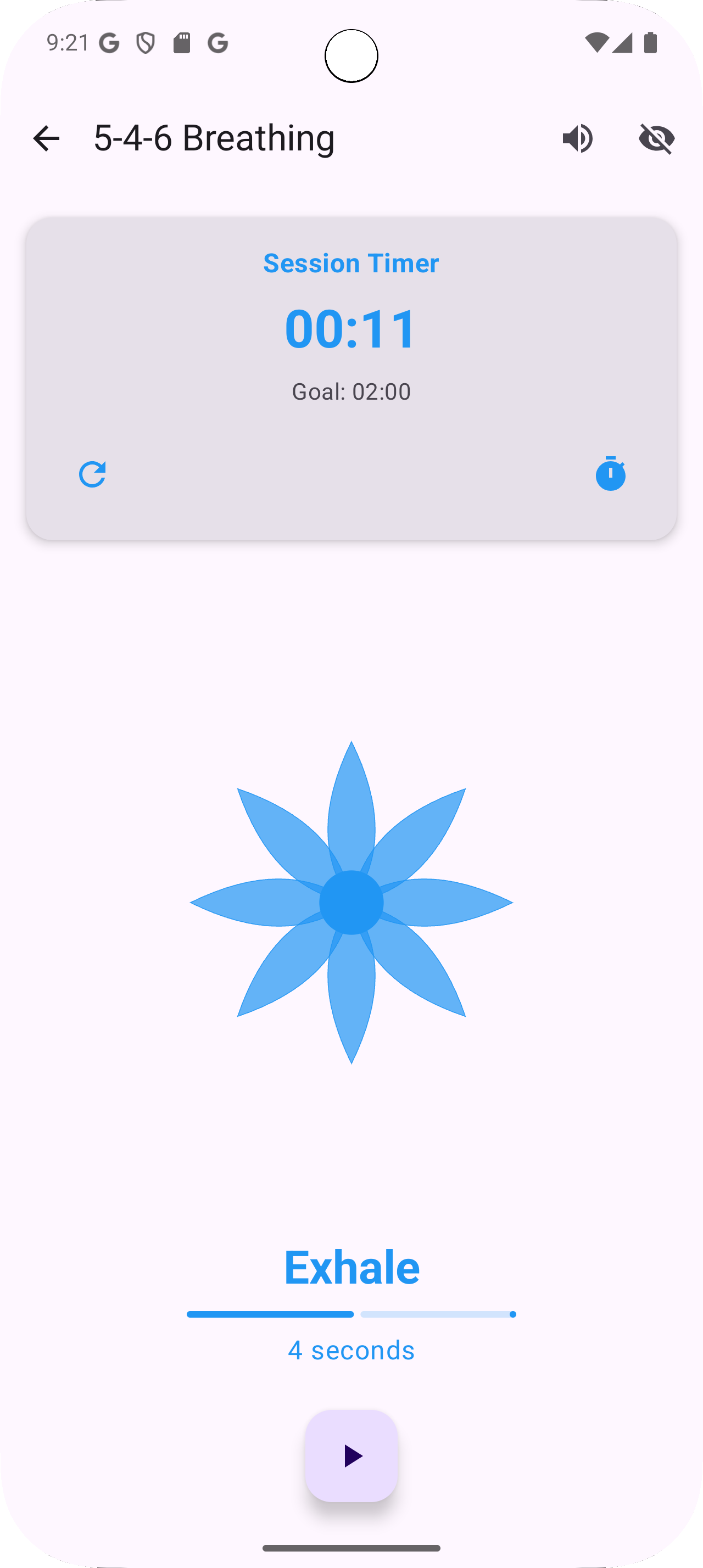Enable sound using the speaker icon

tap(578, 139)
